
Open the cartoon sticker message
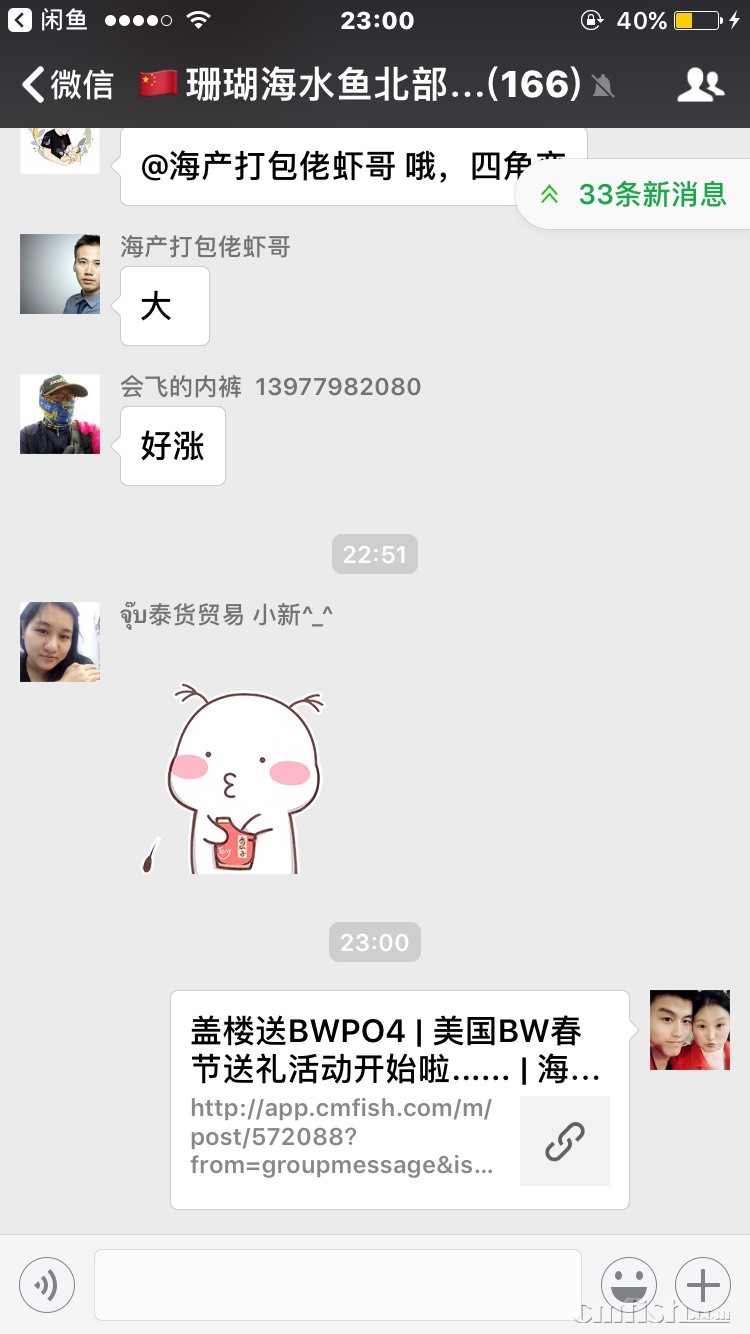point(235,777)
